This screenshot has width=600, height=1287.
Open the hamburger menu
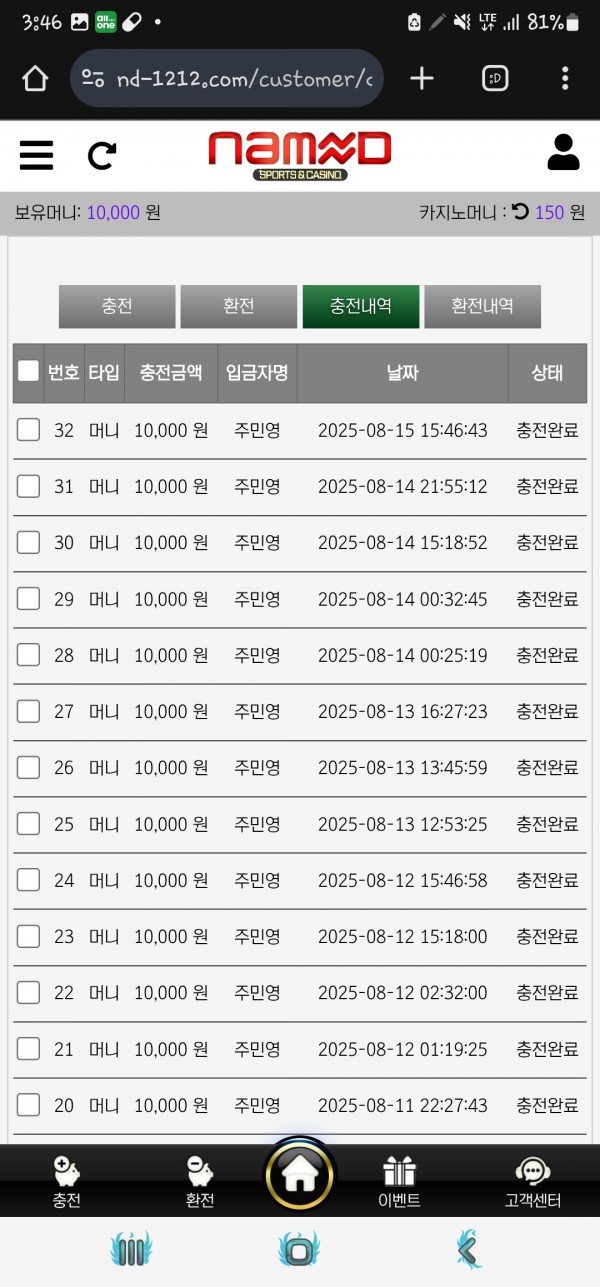click(36, 155)
